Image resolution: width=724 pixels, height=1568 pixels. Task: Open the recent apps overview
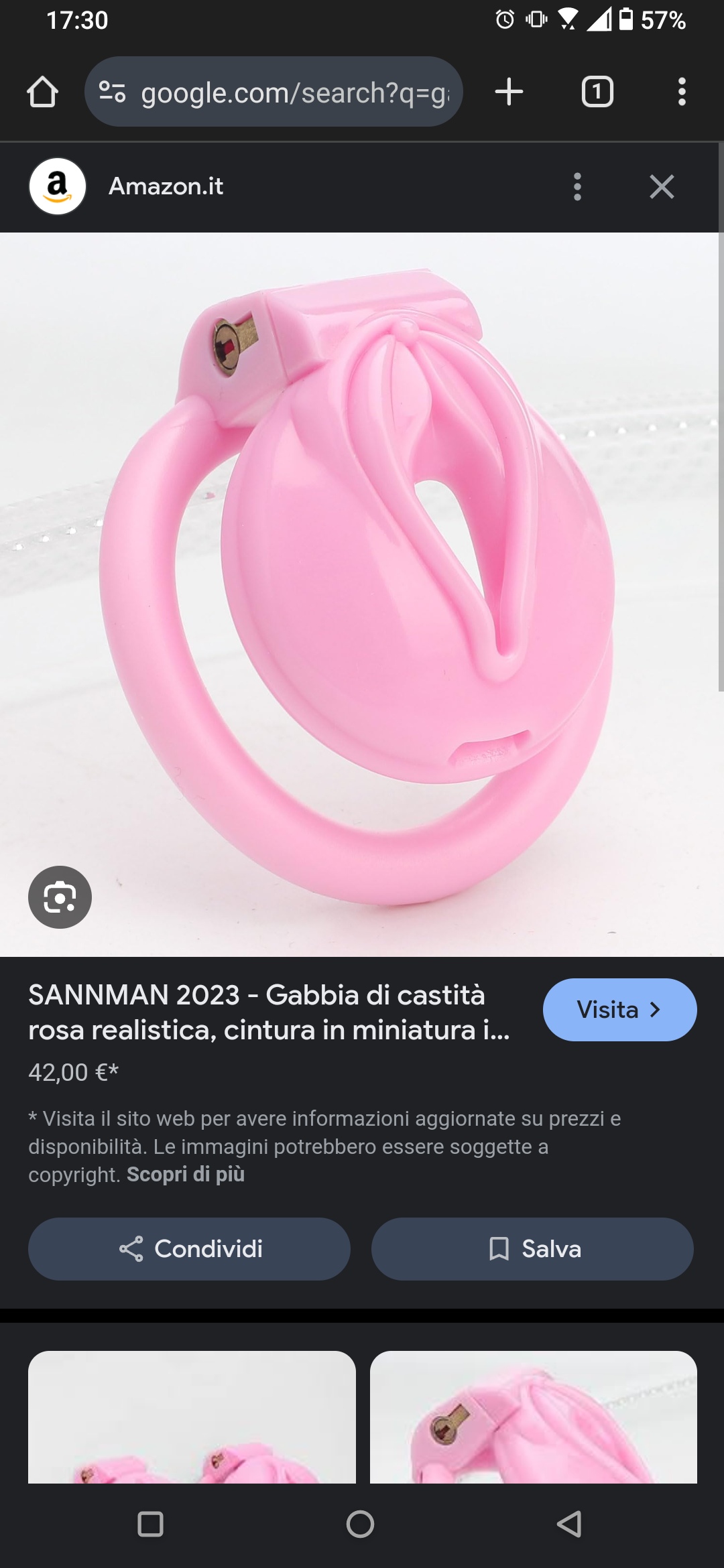(x=150, y=1524)
